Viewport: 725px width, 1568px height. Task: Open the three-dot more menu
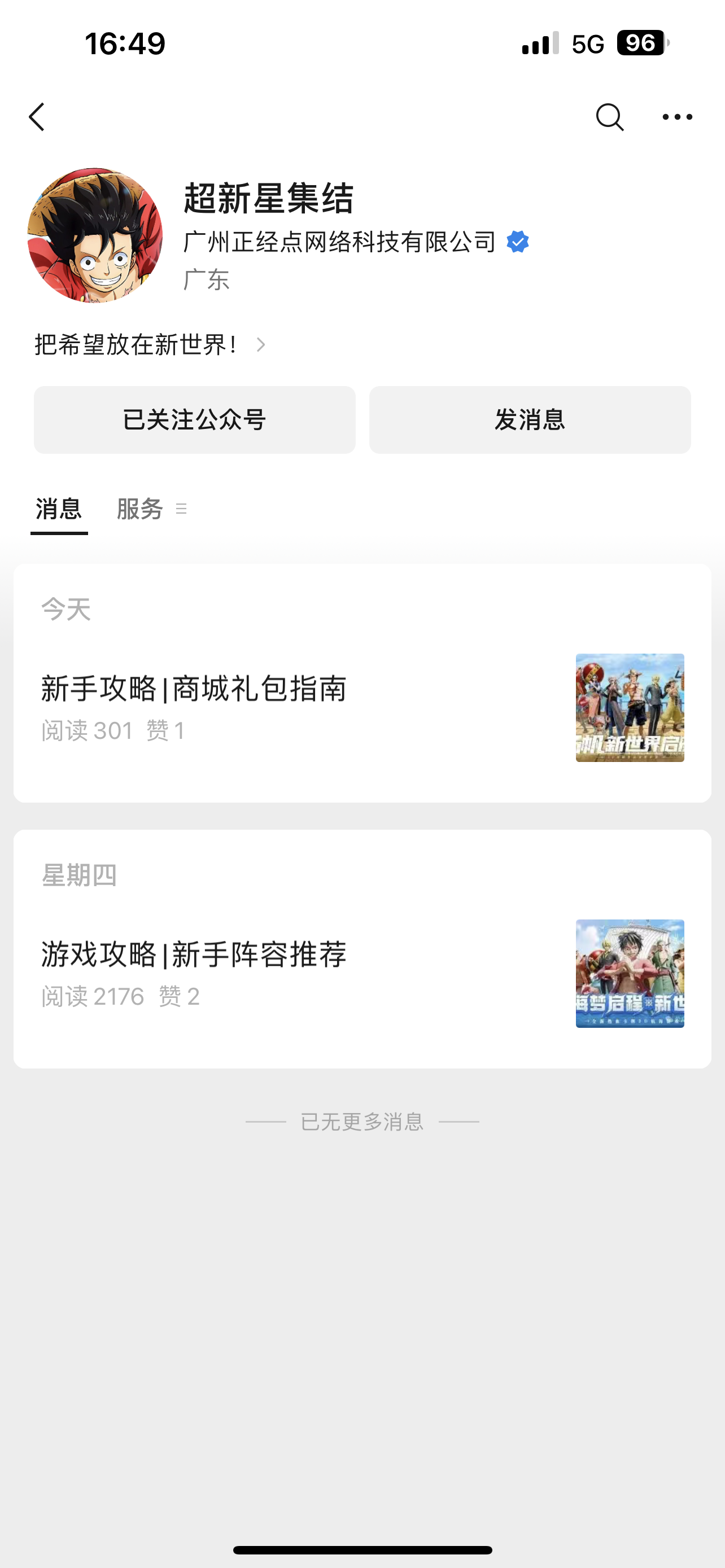click(x=677, y=117)
